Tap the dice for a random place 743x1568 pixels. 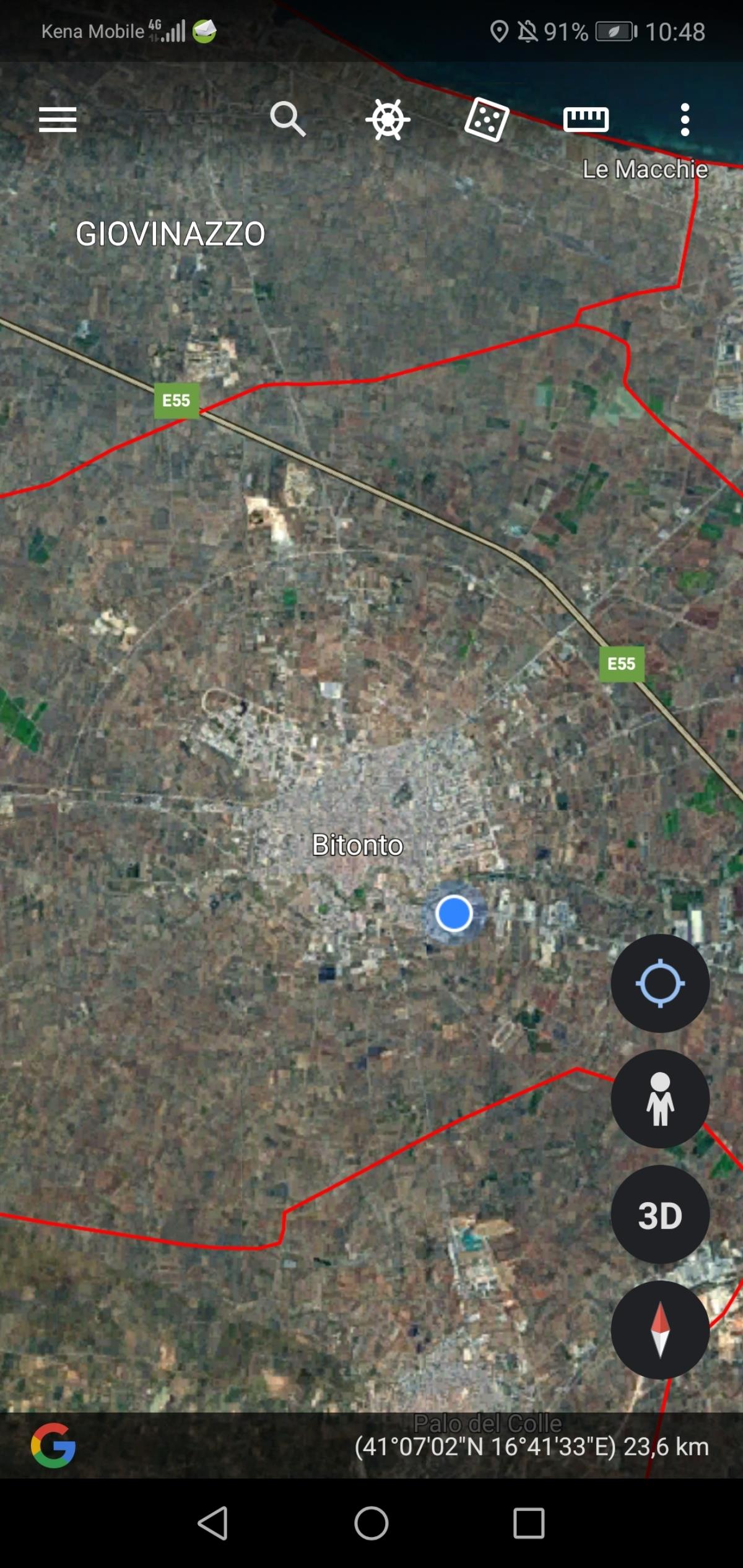(487, 119)
